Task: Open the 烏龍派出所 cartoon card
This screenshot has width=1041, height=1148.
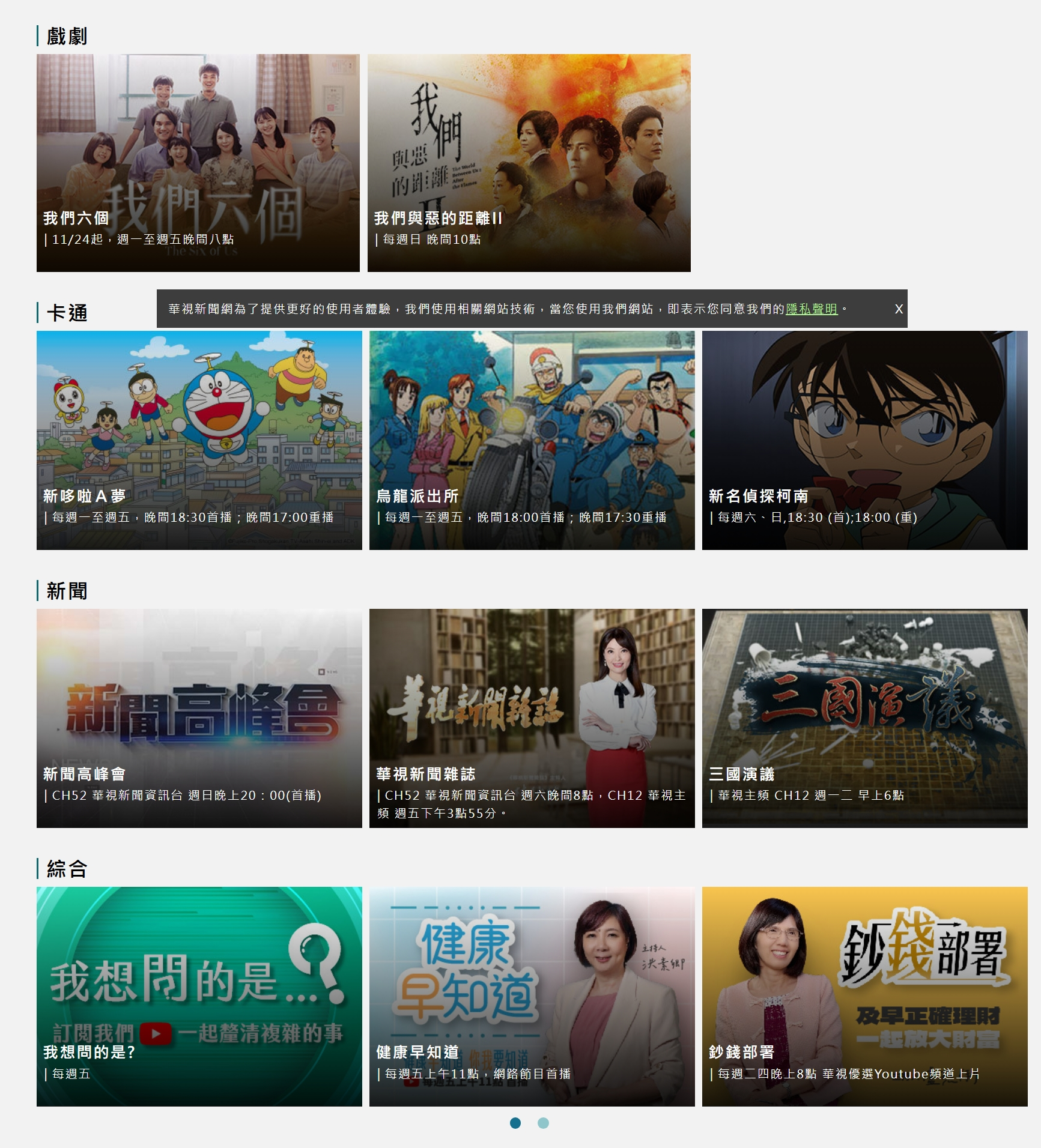Action: [532, 440]
